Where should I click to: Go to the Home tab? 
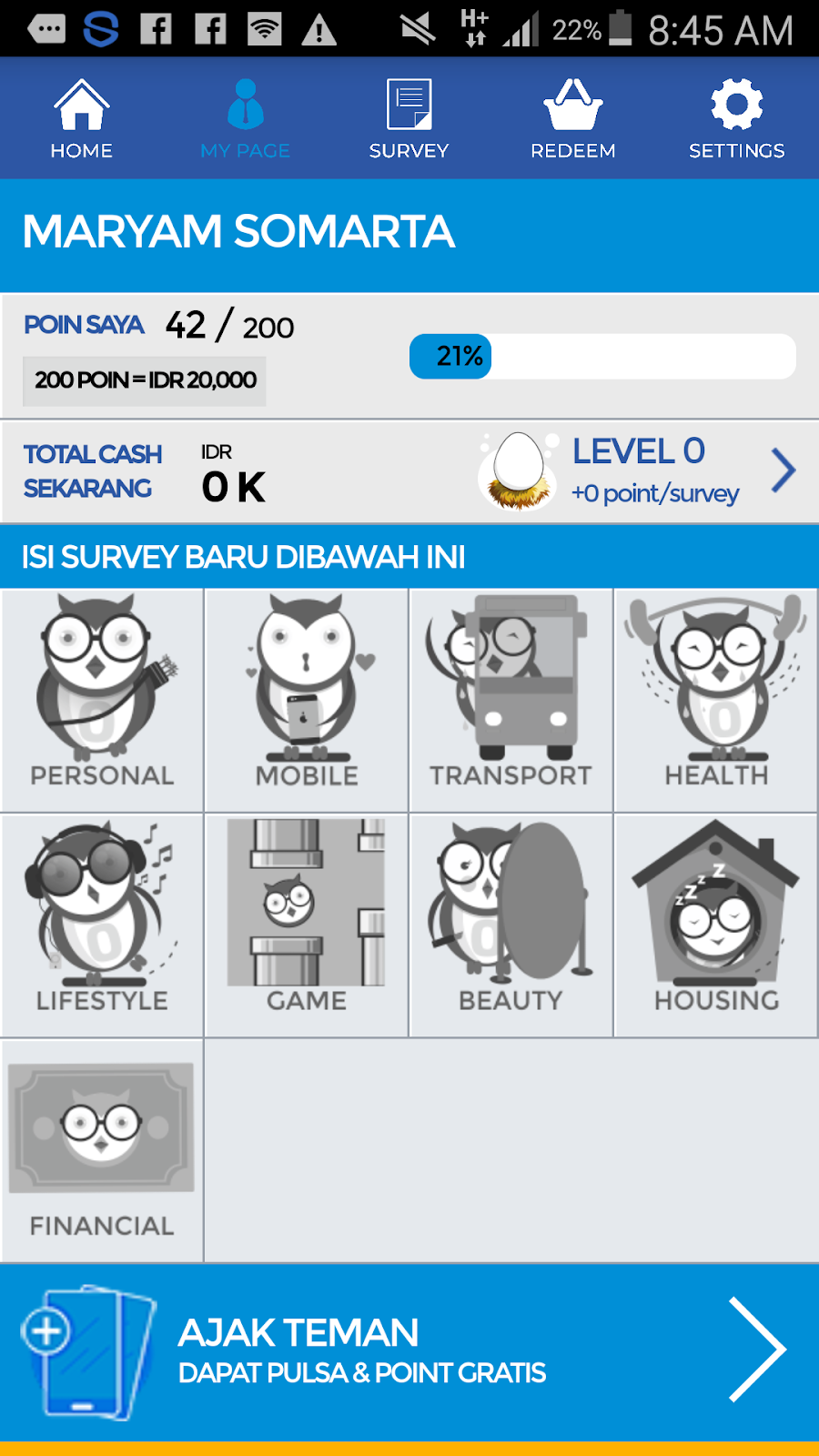tap(82, 118)
